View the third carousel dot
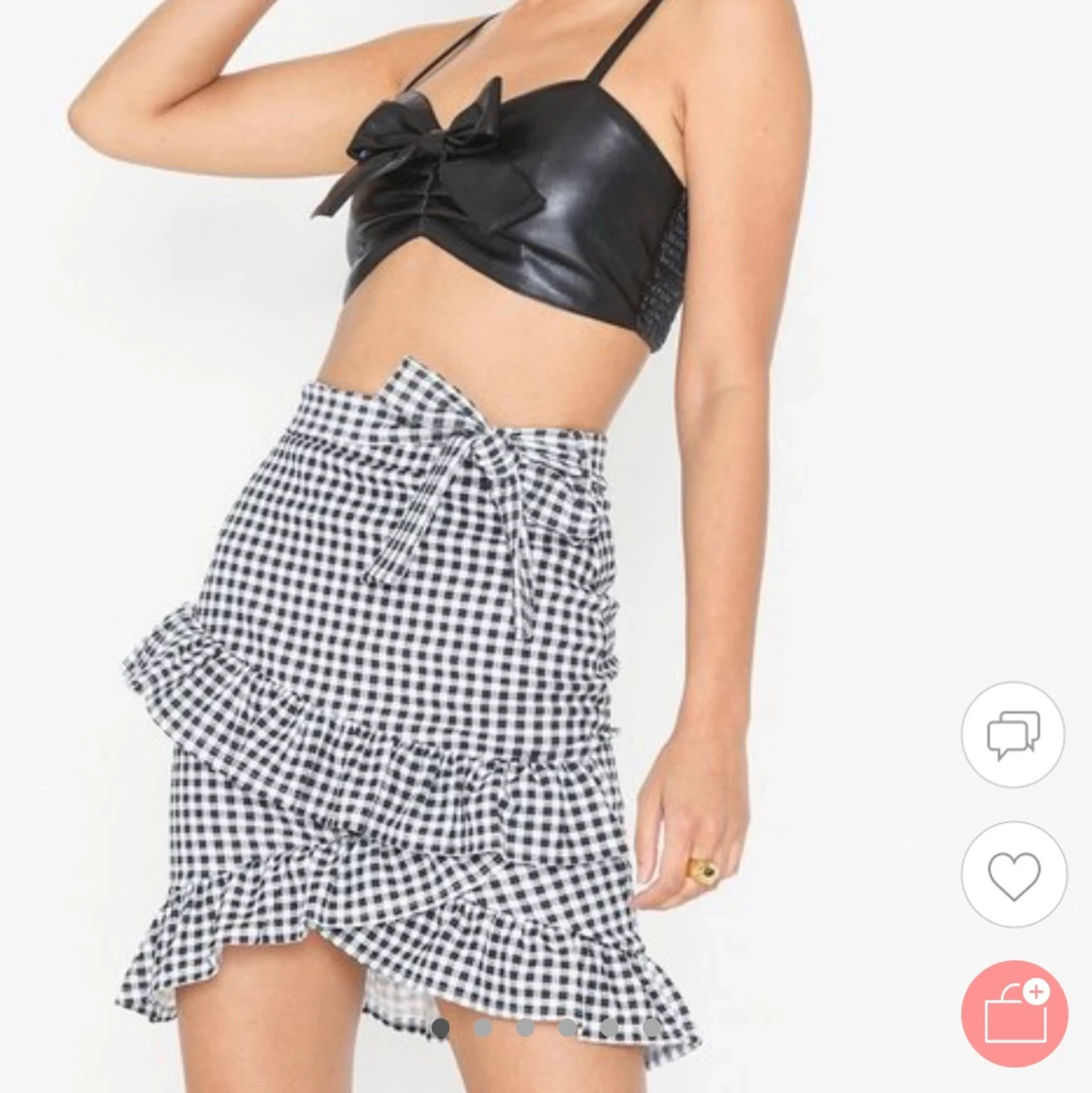 [x=524, y=1027]
